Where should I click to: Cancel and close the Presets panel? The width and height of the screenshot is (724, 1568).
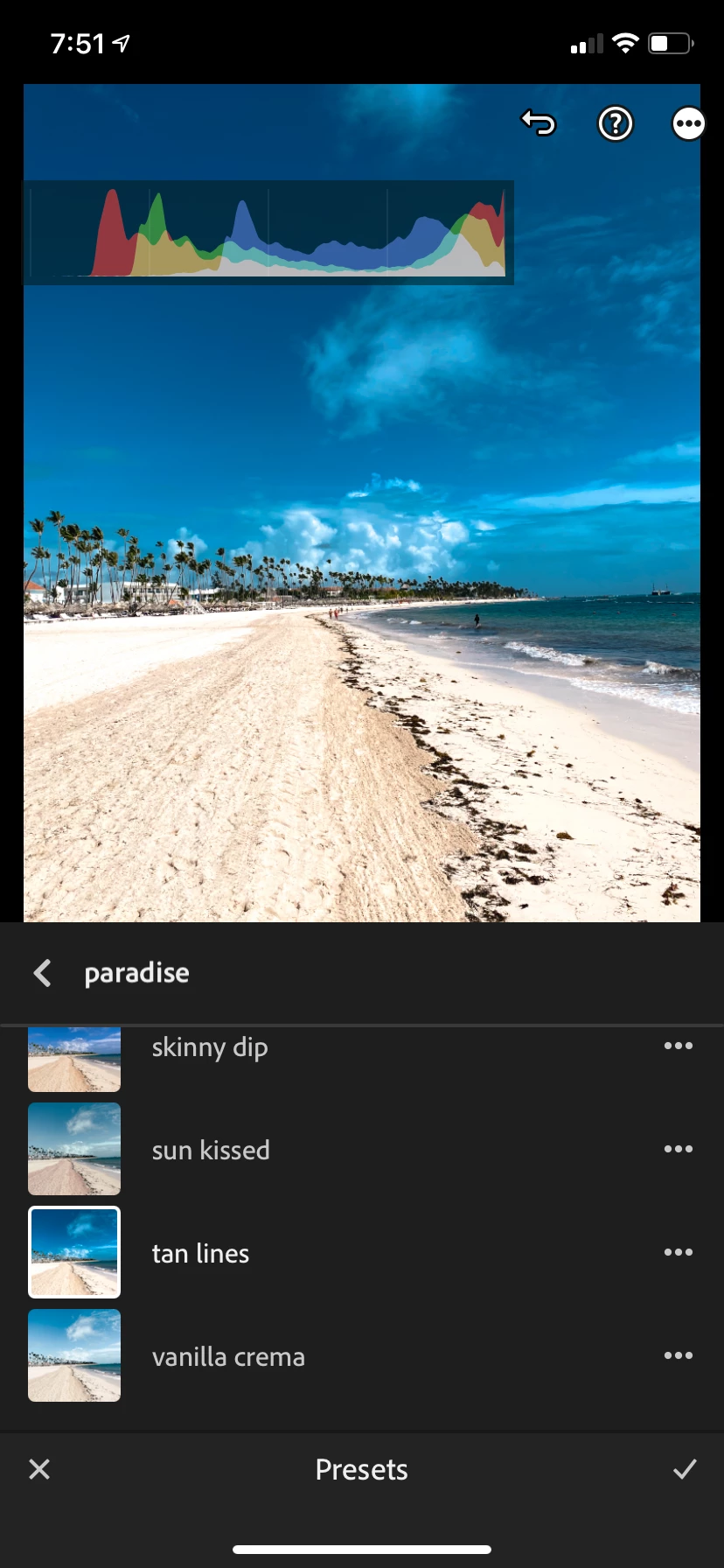point(39,1469)
